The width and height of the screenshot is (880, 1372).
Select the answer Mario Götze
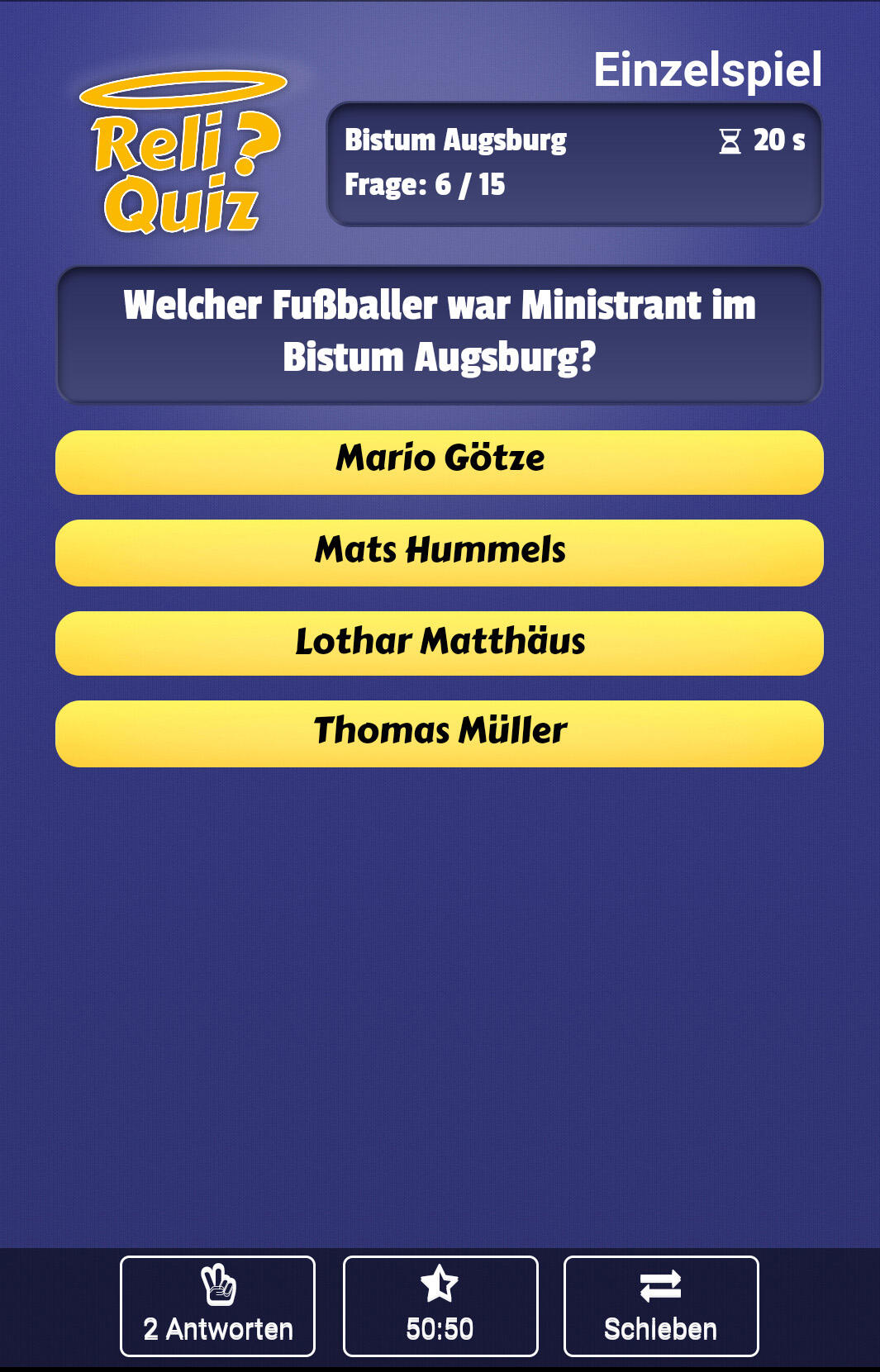[440, 462]
